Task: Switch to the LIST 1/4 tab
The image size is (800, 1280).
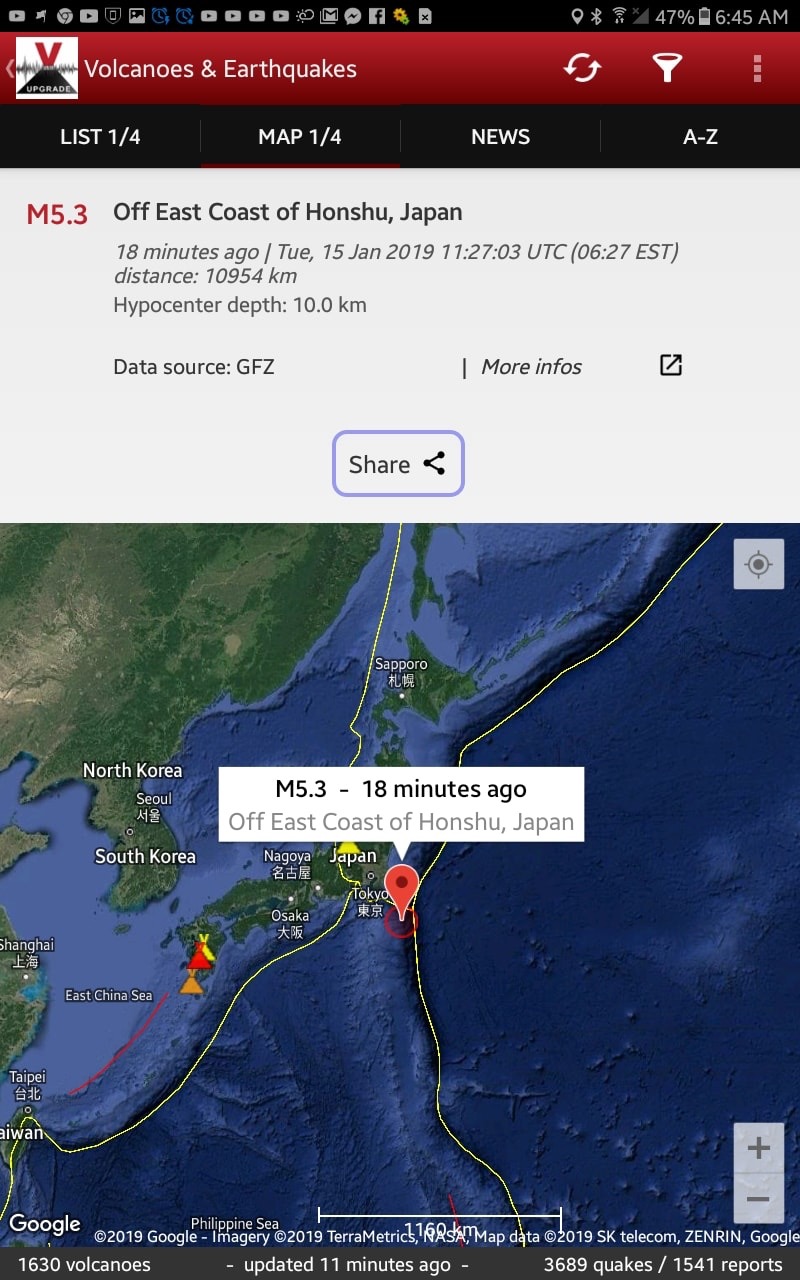Action: pos(100,137)
